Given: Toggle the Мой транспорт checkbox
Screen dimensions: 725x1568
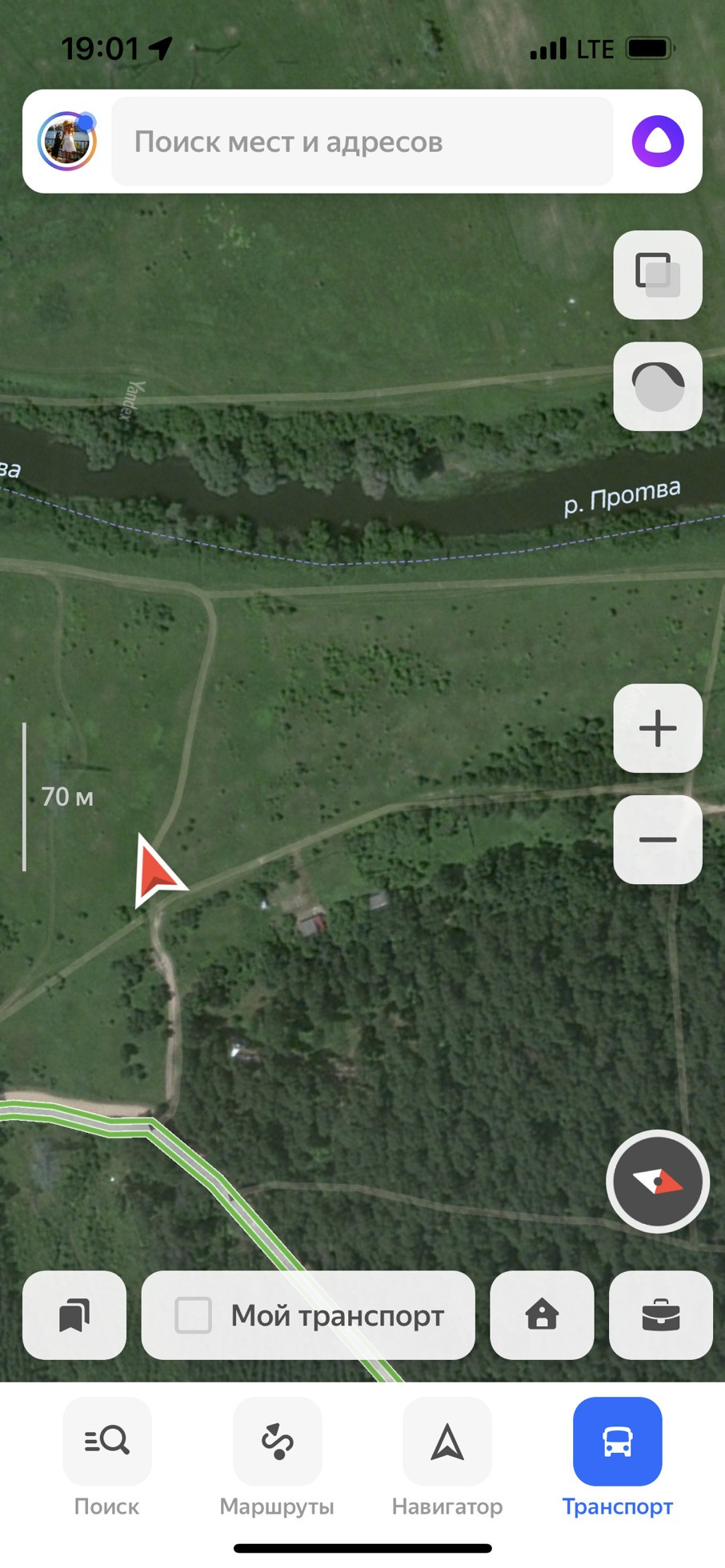Looking at the screenshot, I should pyautogui.click(x=194, y=1315).
